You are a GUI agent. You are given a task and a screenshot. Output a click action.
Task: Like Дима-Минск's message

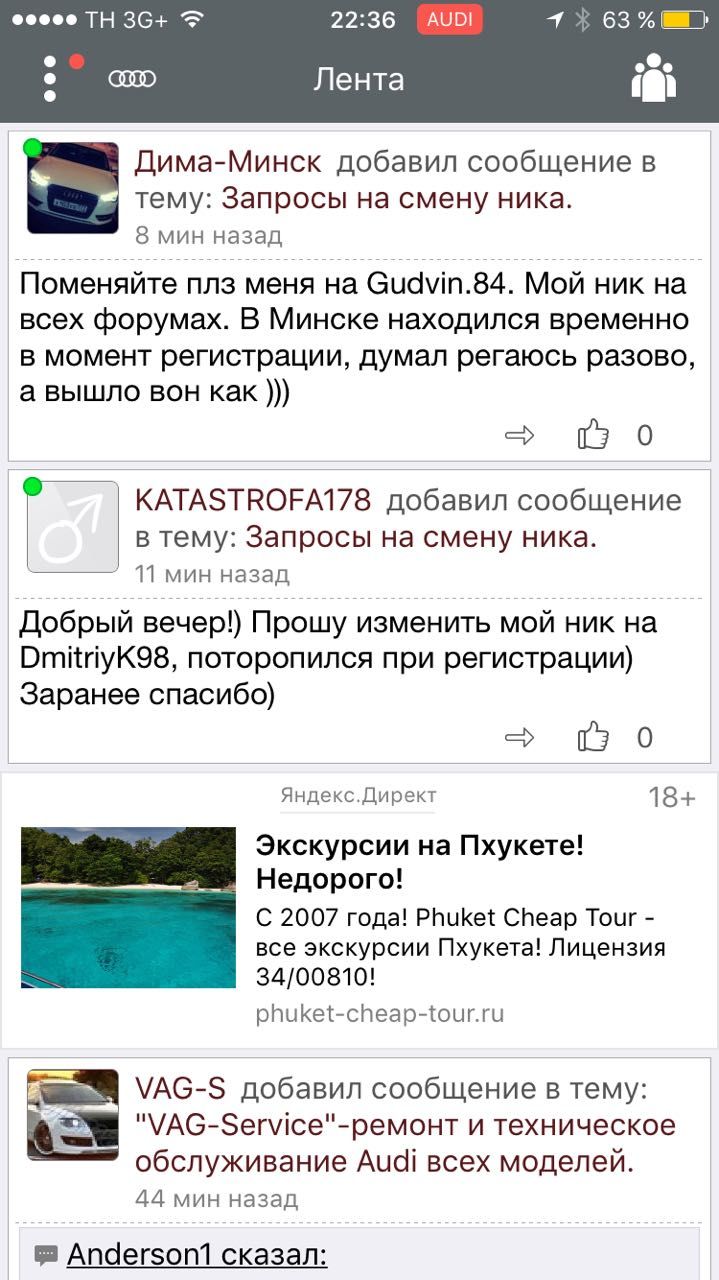593,435
